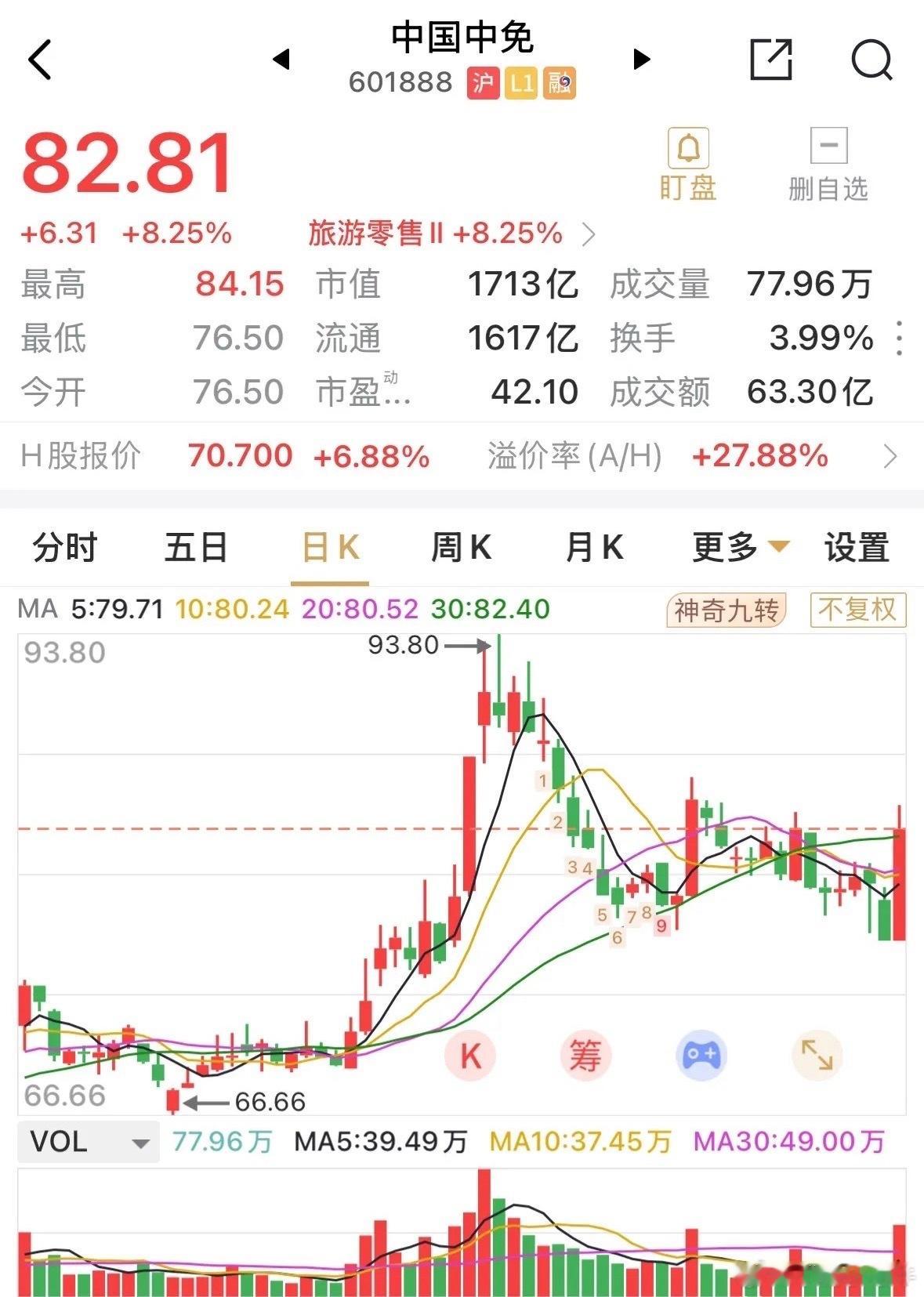Select the 分时 tab
The width and height of the screenshot is (924, 1297).
[63, 547]
